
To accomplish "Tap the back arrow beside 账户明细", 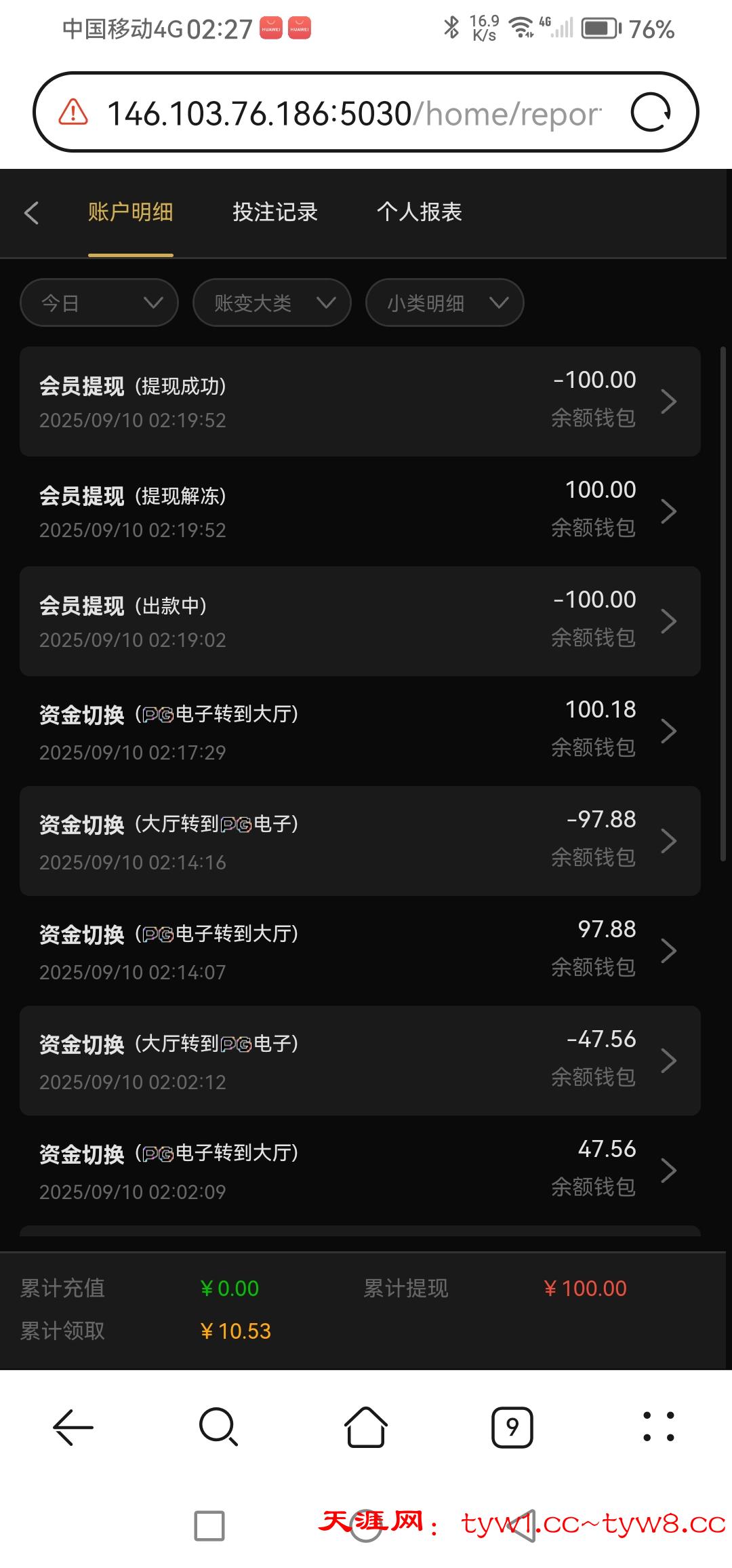I will coord(32,212).
